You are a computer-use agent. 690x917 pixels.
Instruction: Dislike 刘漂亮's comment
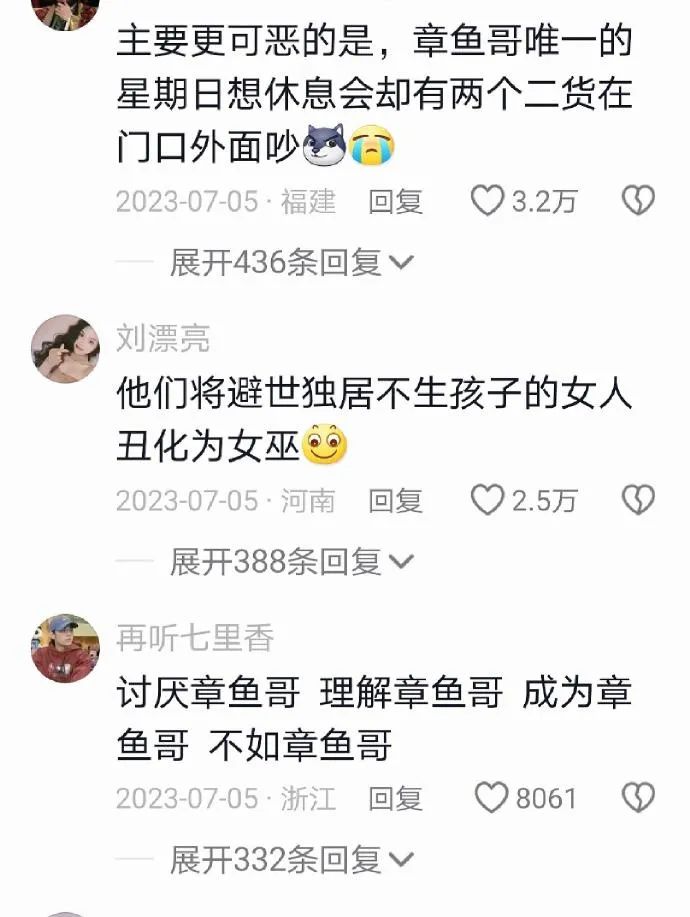(x=638, y=500)
